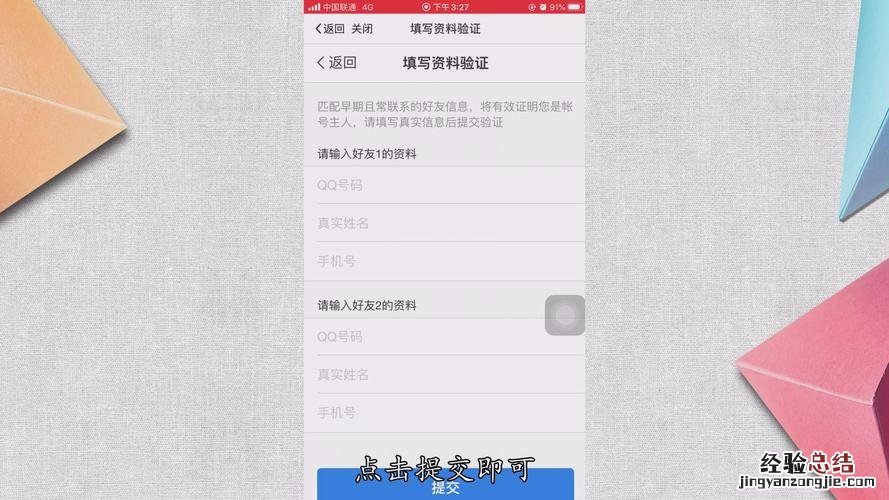Submit the form with the blue 提交 button
This screenshot has height=500, width=889.
coord(445,485)
